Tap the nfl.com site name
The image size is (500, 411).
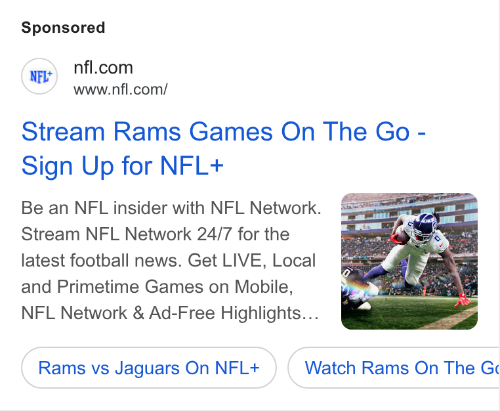coord(103,68)
